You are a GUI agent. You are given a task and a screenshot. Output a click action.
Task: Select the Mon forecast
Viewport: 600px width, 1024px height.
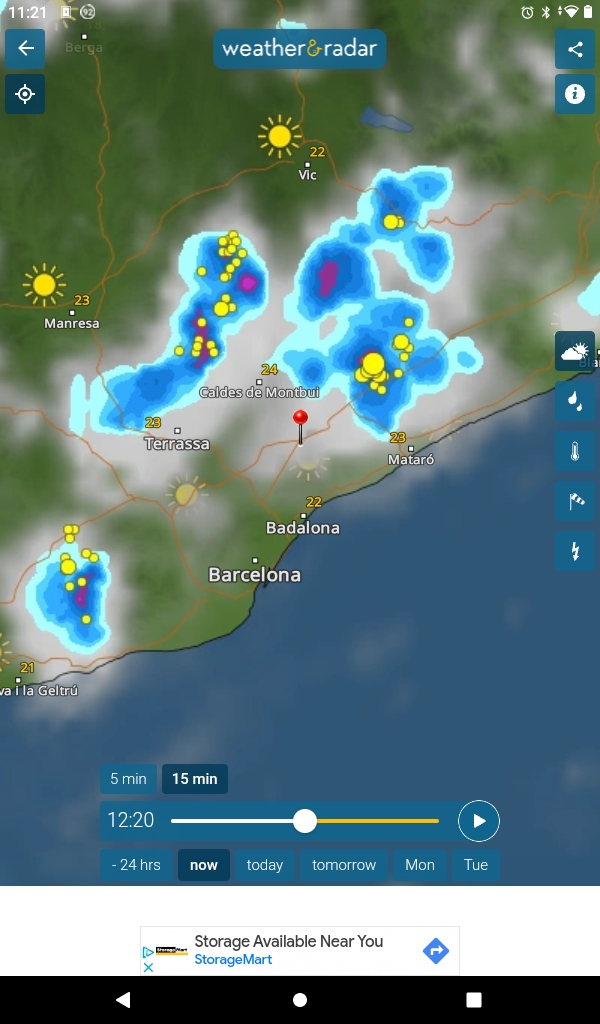click(x=420, y=865)
